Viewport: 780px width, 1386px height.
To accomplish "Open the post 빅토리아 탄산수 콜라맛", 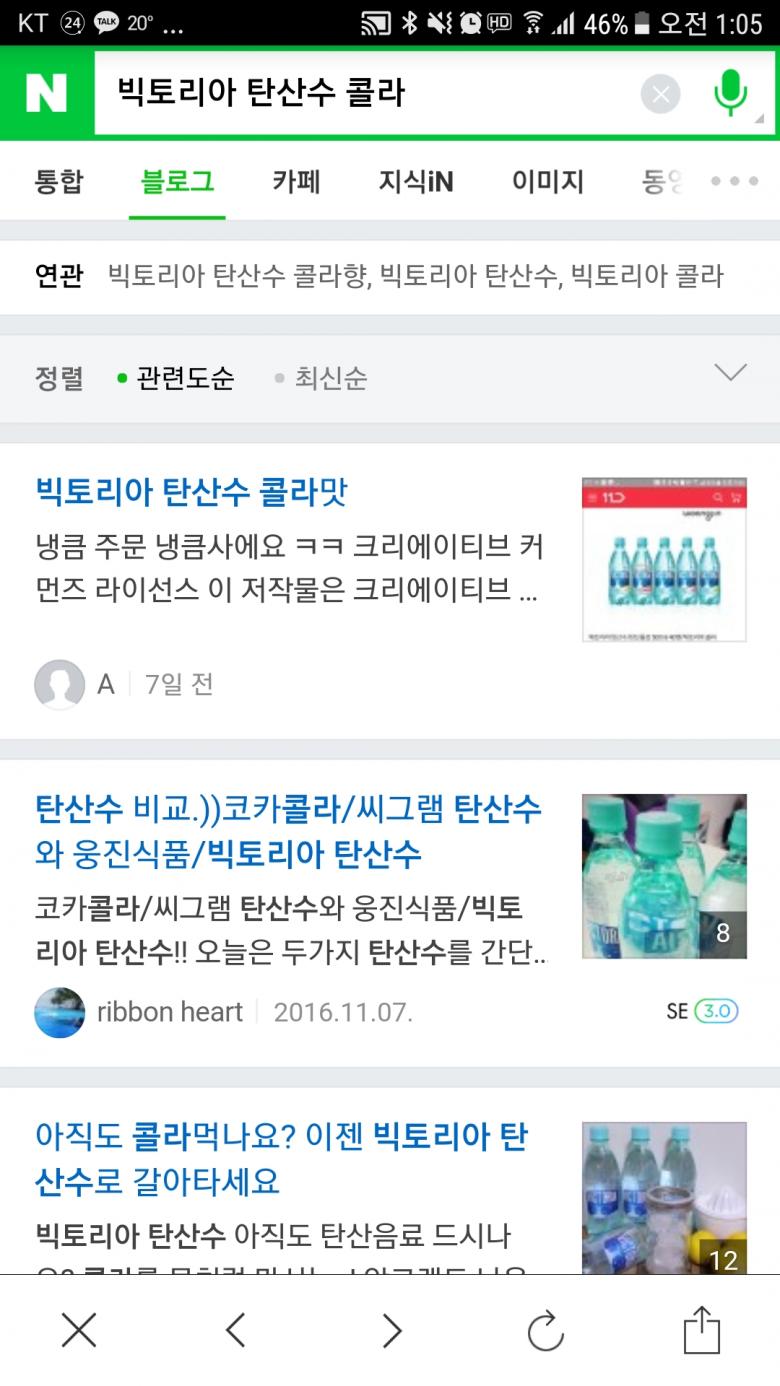I will click(191, 492).
